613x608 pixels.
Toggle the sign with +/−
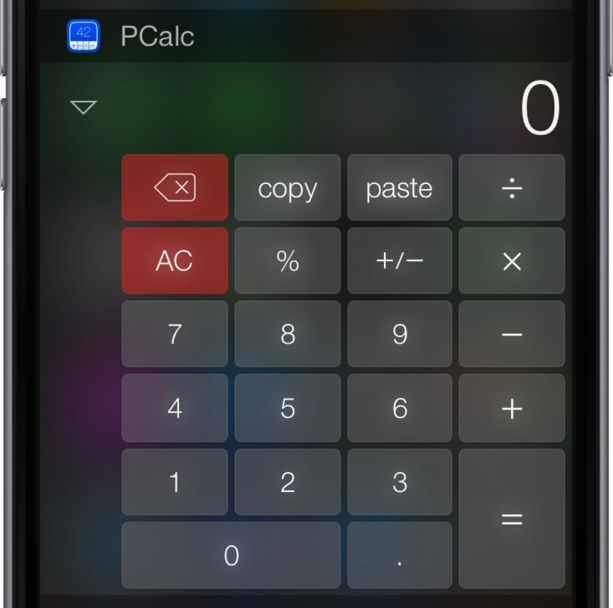point(399,261)
